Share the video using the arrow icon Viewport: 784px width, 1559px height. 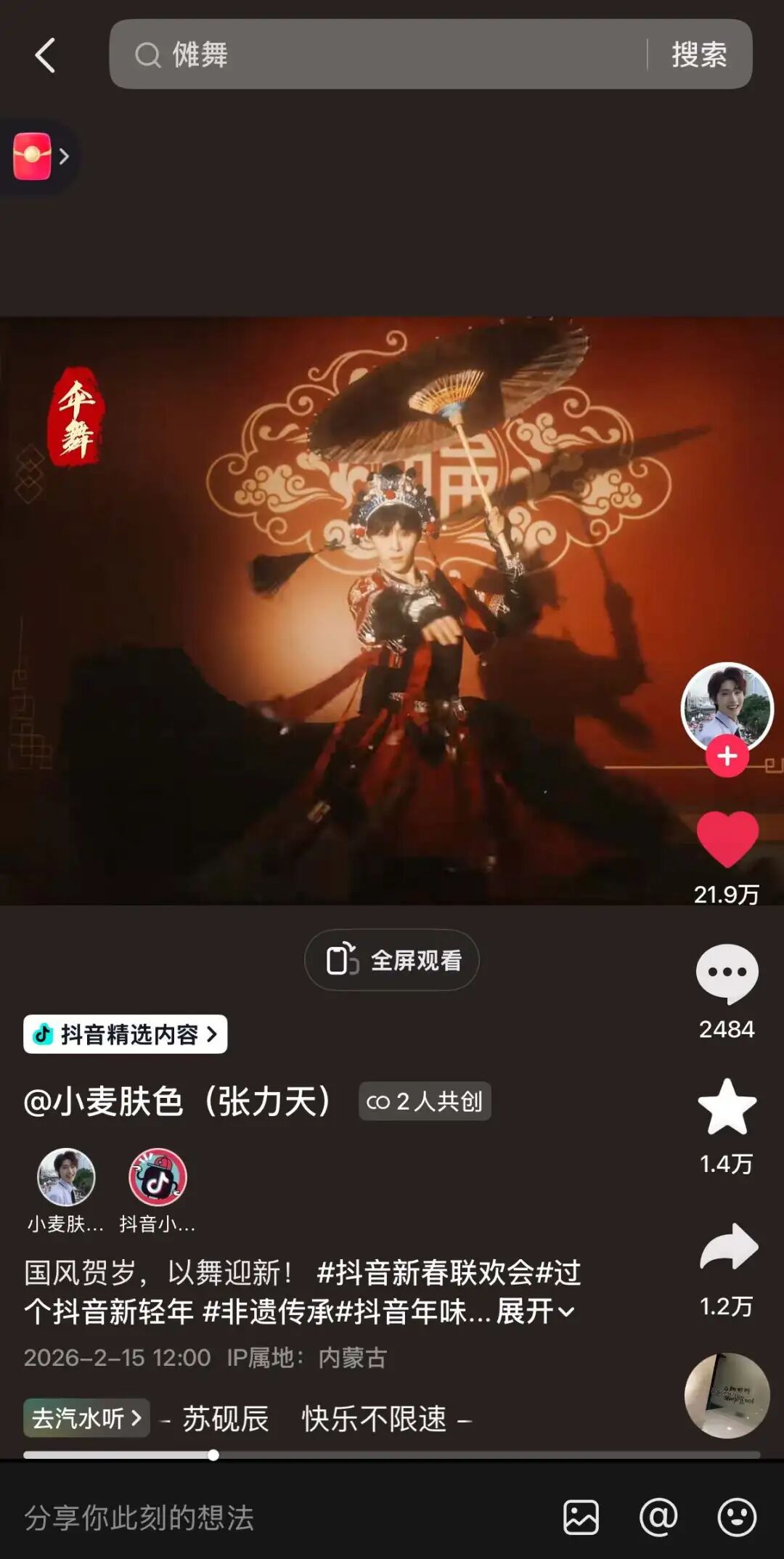click(x=728, y=1248)
